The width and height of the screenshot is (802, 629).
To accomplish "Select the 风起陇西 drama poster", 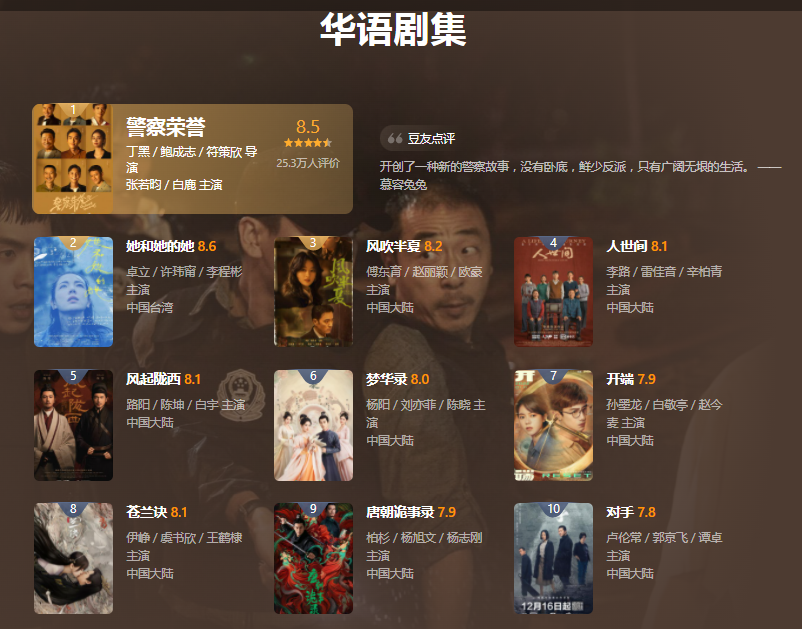I will point(73,425).
